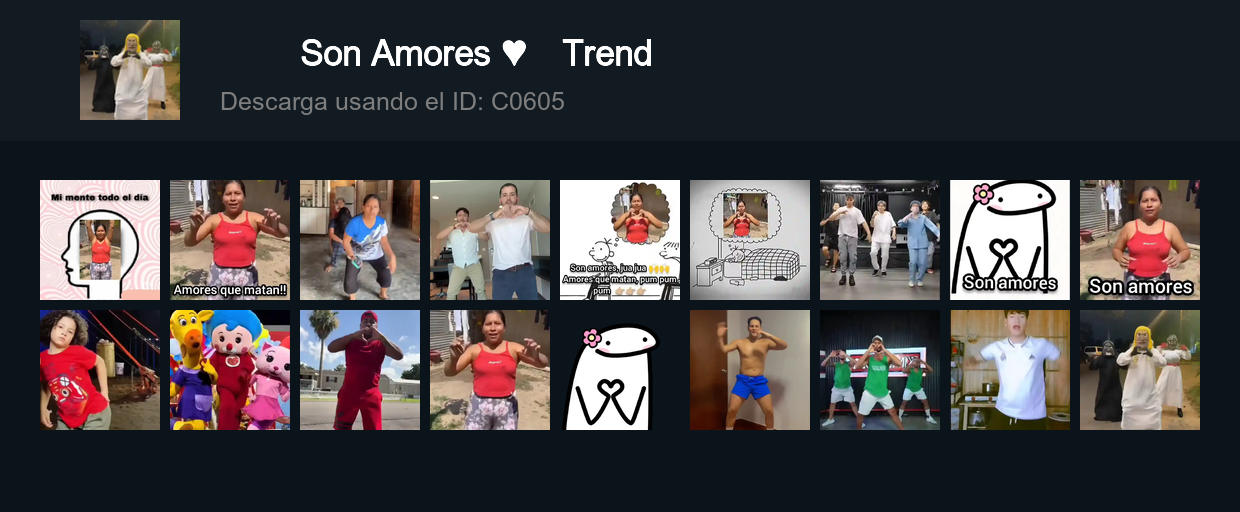Open the Flork cartoon video without caption
Screen dimensions: 1240x512
620,370
